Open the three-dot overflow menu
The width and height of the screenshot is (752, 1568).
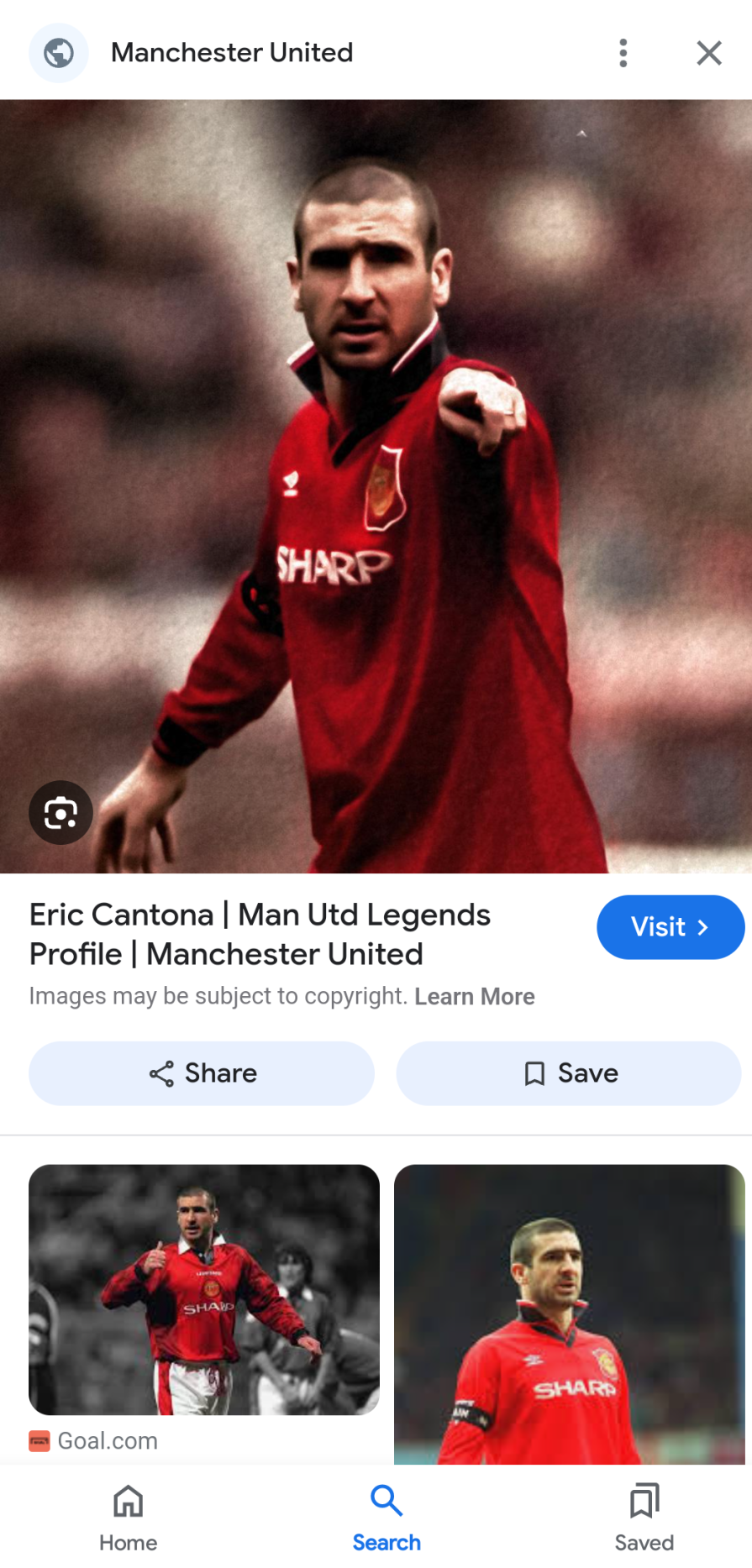coord(623,53)
